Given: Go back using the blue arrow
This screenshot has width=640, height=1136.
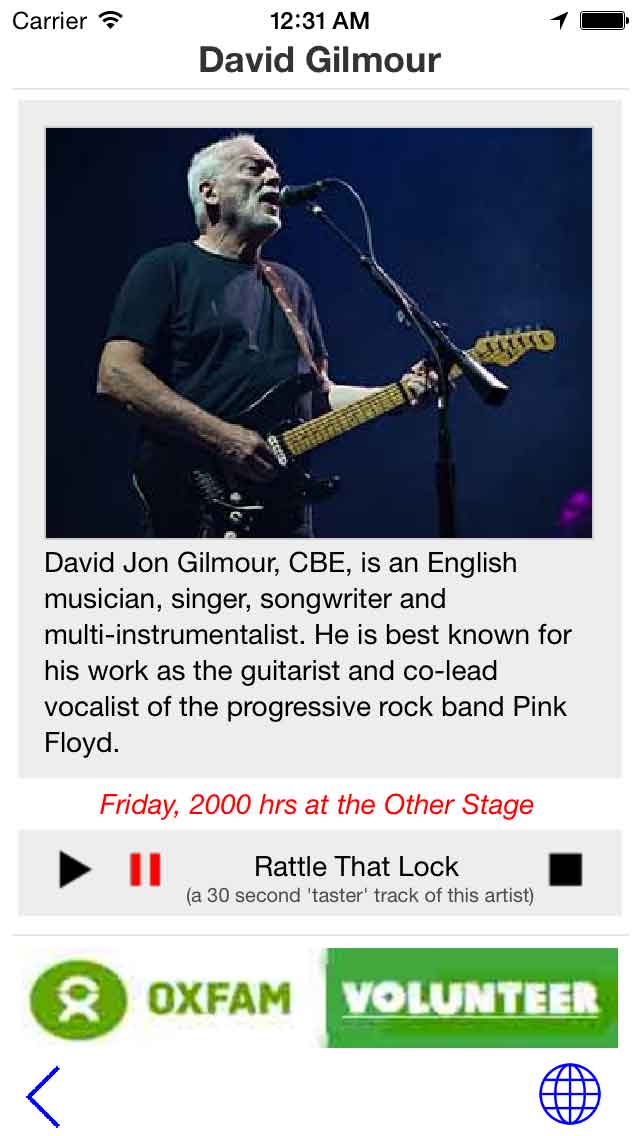Looking at the screenshot, I should click(x=45, y=1096).
